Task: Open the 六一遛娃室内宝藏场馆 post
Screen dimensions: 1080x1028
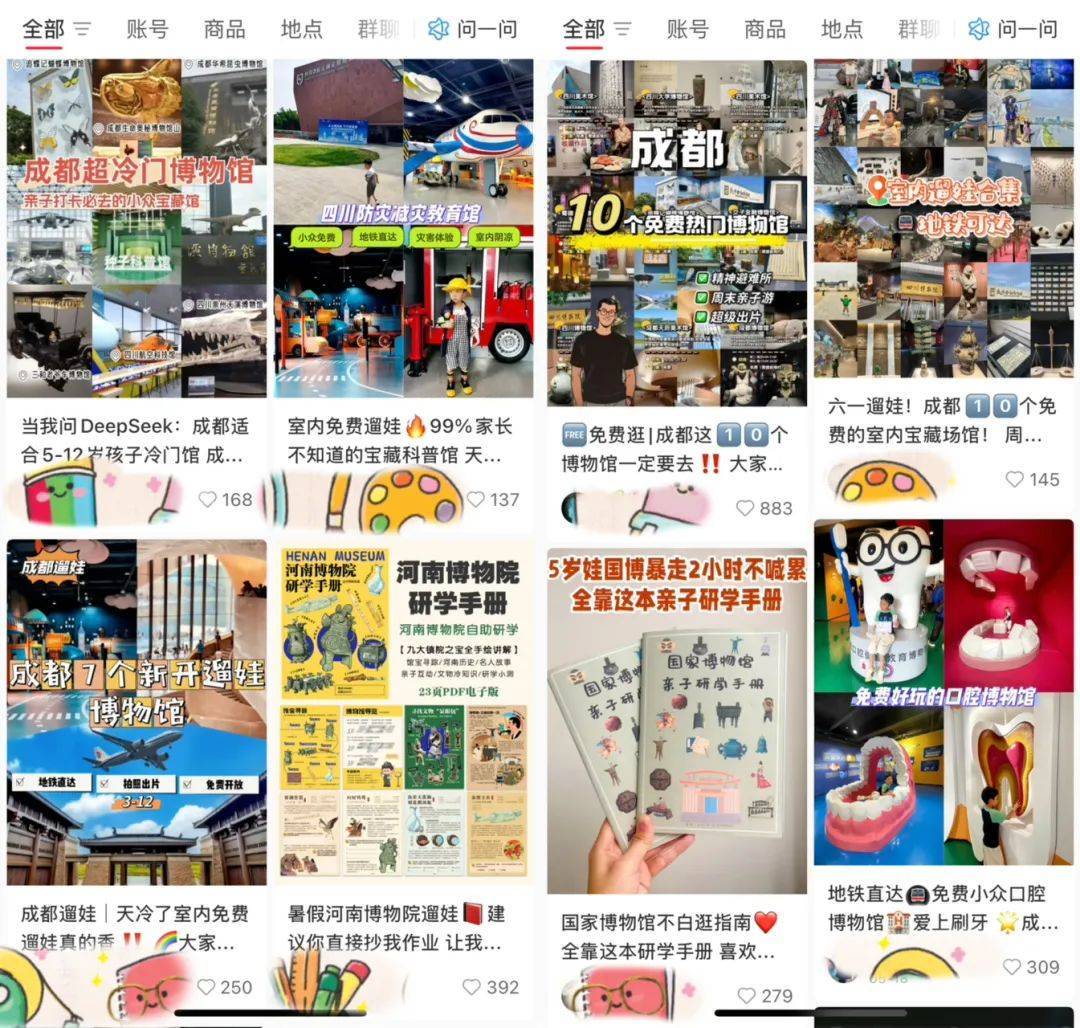Action: (x=943, y=220)
